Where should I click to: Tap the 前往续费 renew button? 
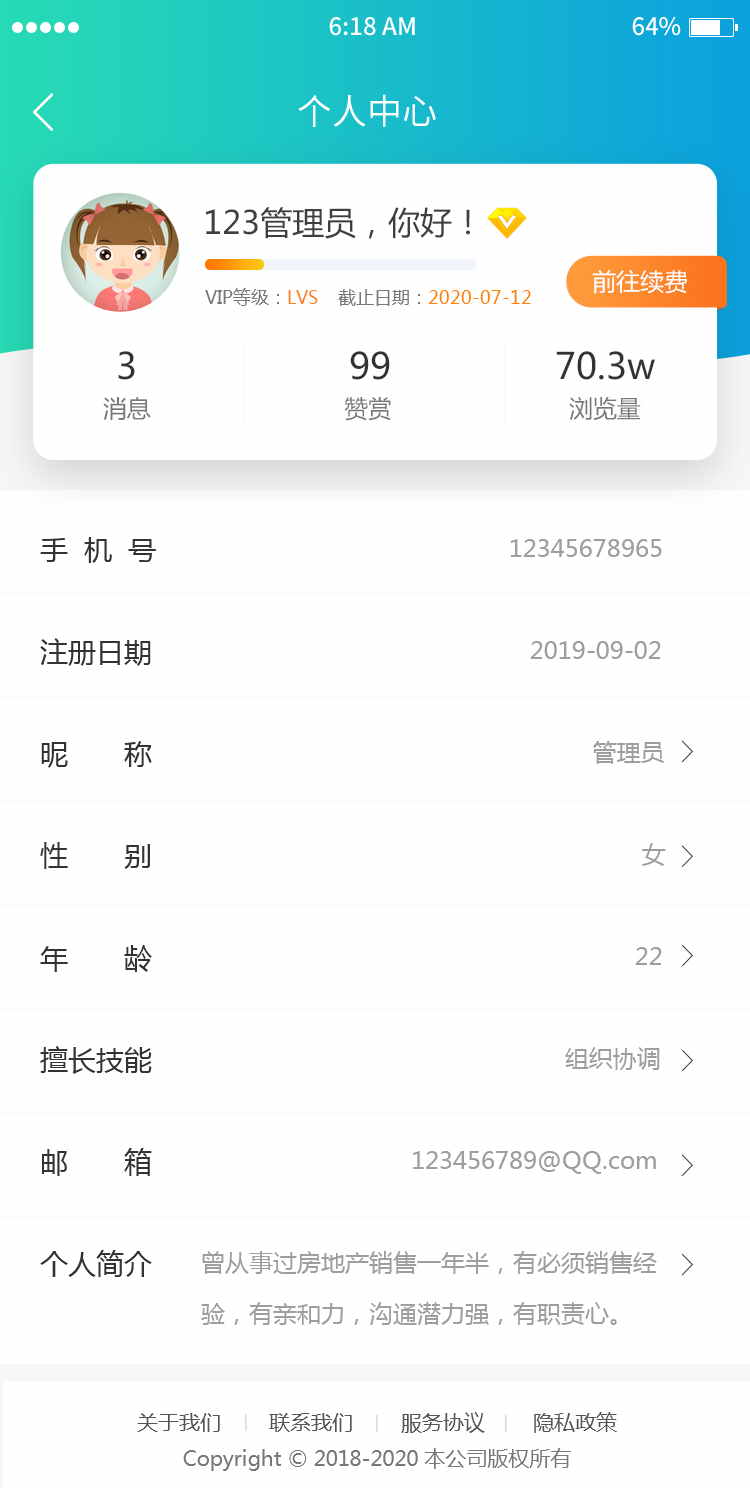point(640,282)
